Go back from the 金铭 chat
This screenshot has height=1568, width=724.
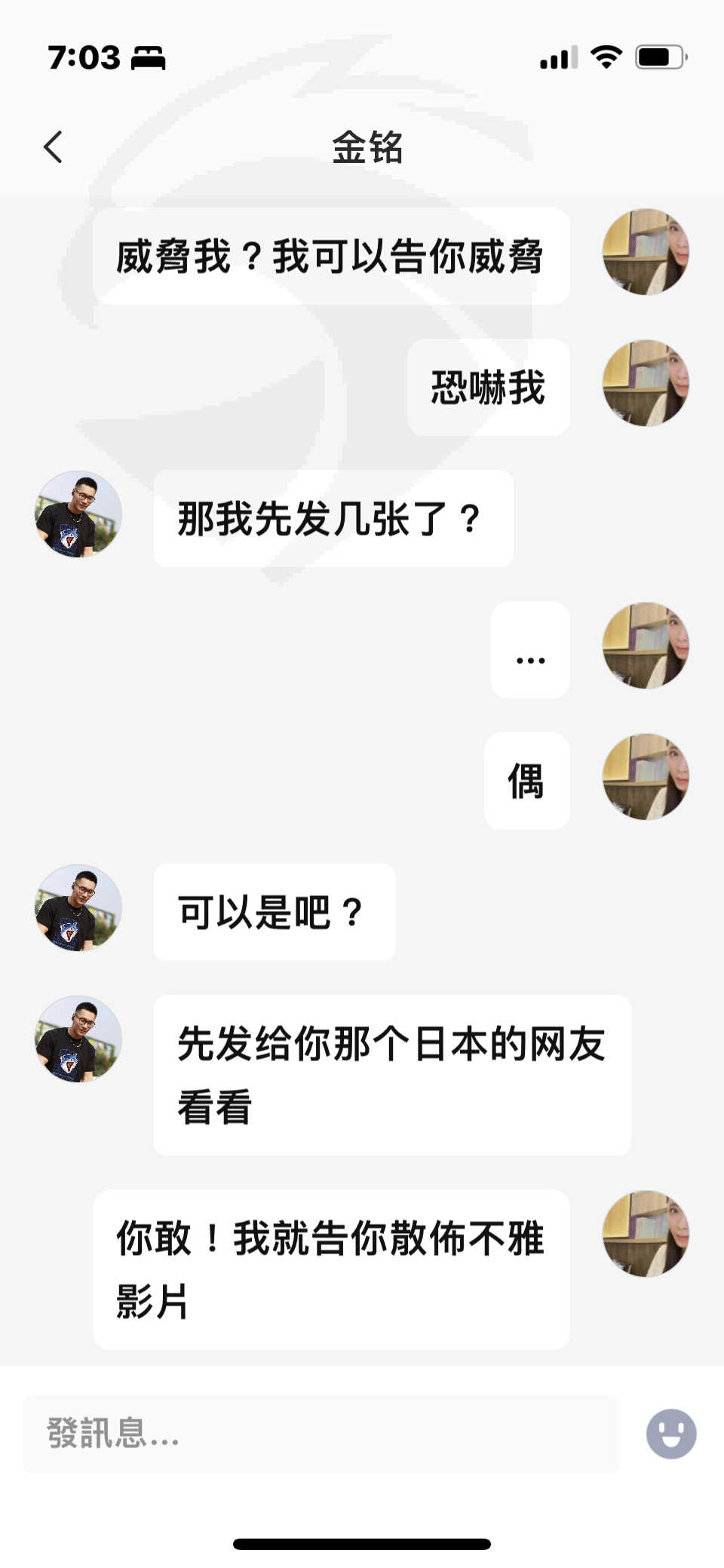[x=53, y=147]
